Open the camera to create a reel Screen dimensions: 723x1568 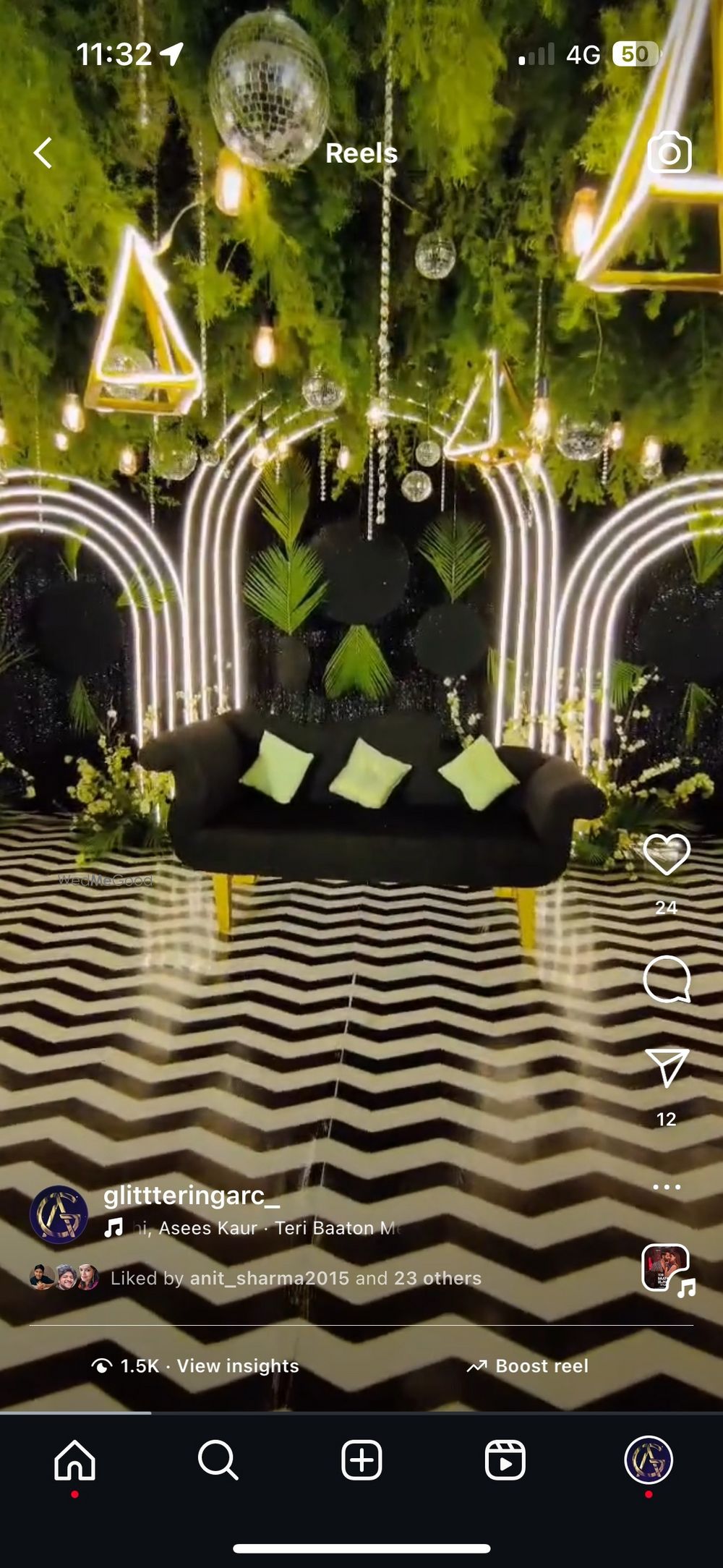tap(669, 152)
